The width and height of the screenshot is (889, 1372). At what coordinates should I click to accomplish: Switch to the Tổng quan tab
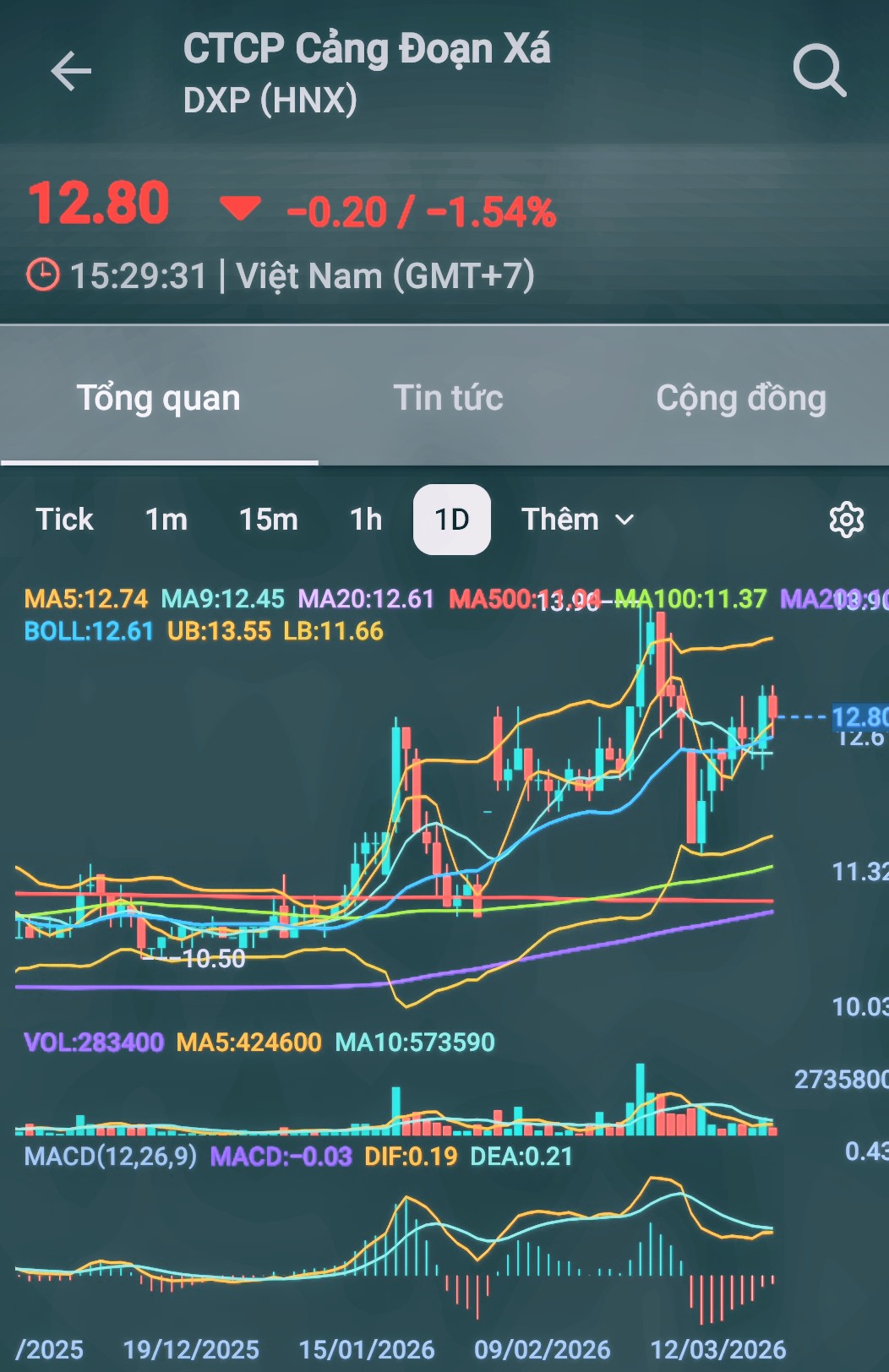pos(159,398)
